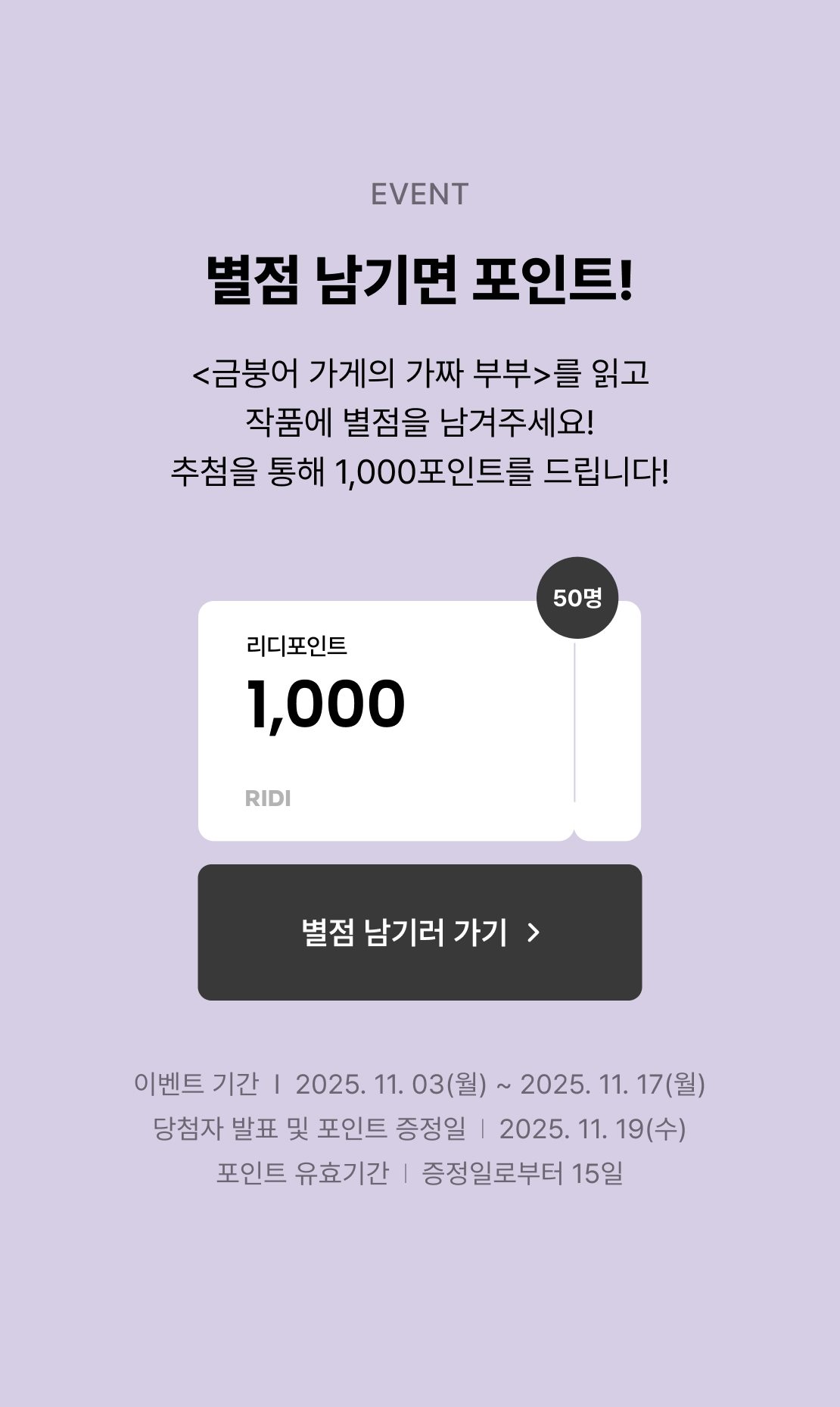The height and width of the screenshot is (1407, 840).
Task: Click the '별점 남기면 포인트!' title
Action: coord(419,279)
